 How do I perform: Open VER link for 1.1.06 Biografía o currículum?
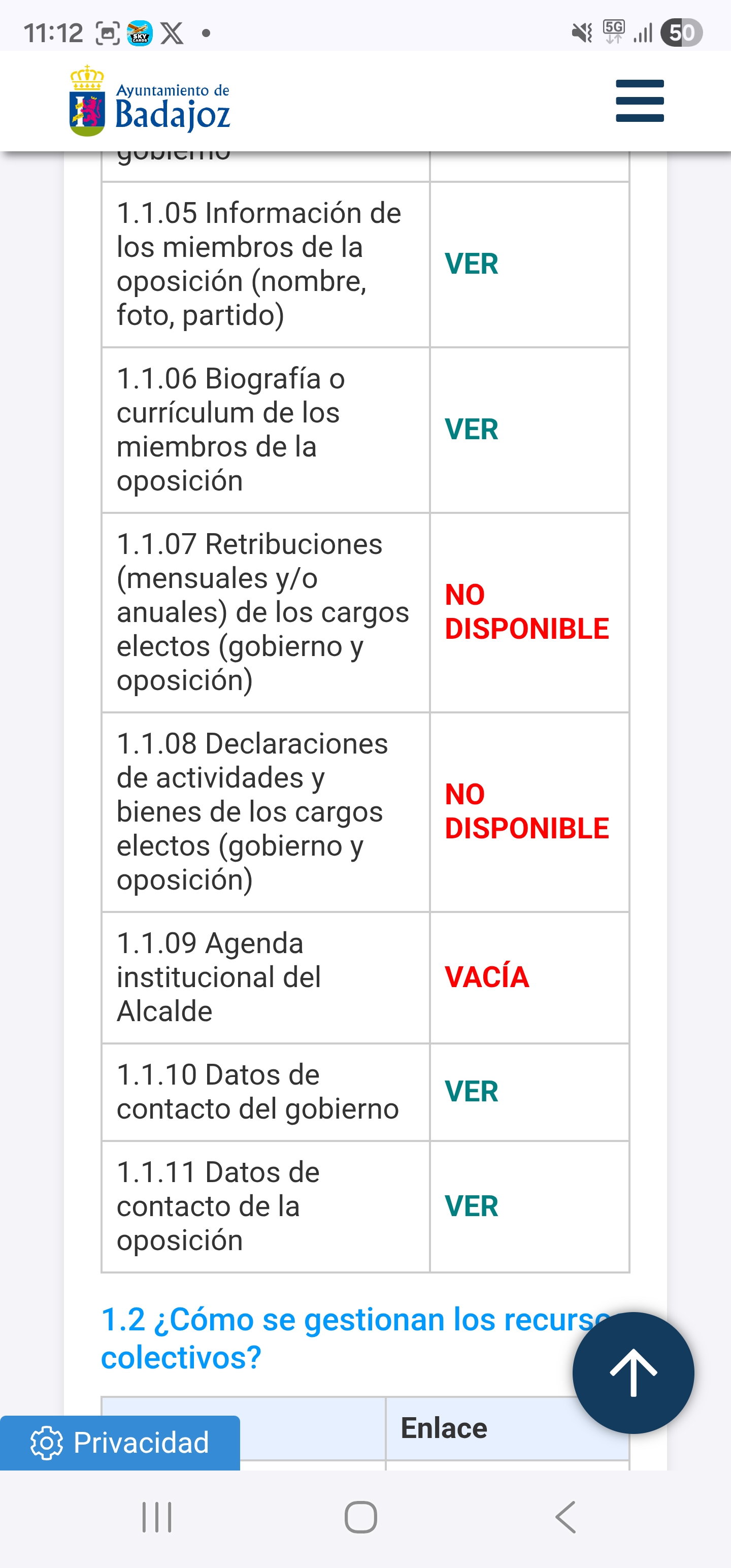tap(471, 430)
